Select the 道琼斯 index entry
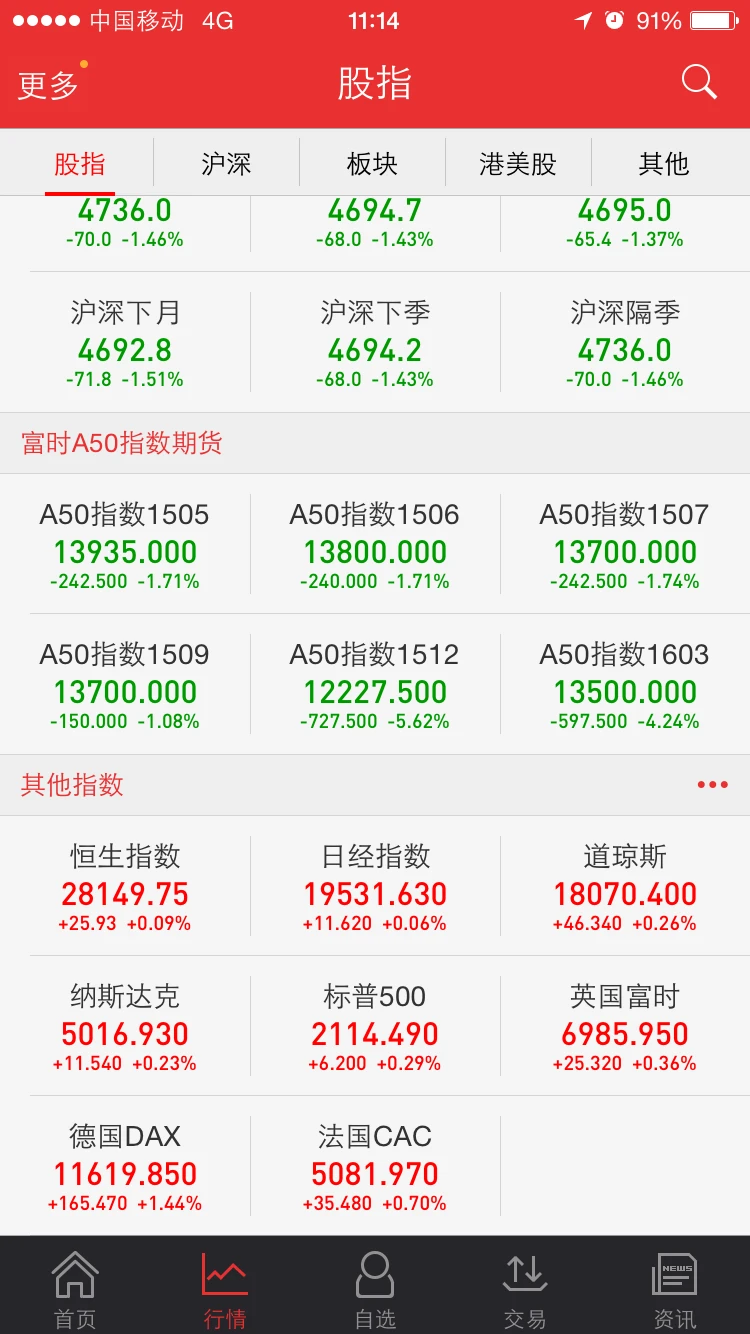This screenshot has width=750, height=1334. click(624, 886)
